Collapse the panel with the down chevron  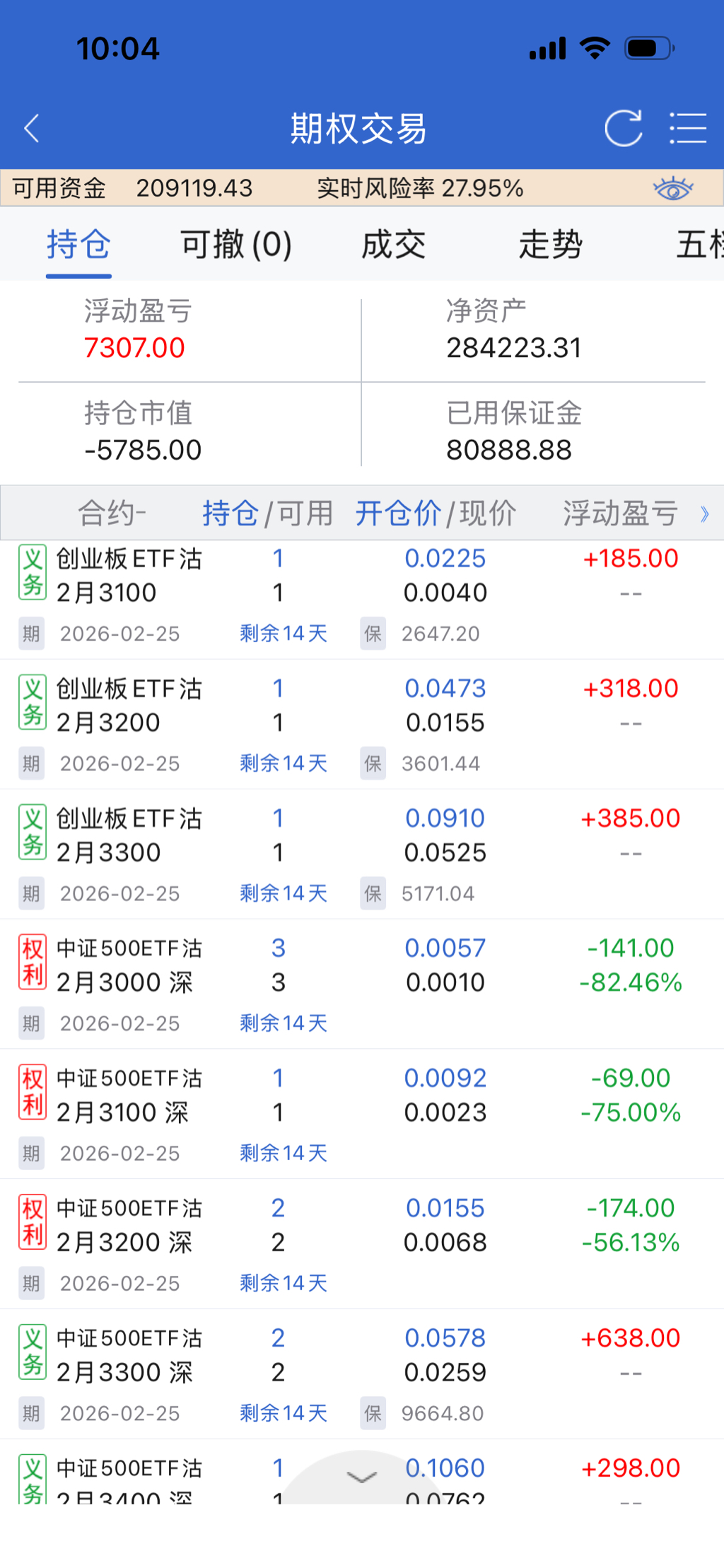(x=362, y=1477)
